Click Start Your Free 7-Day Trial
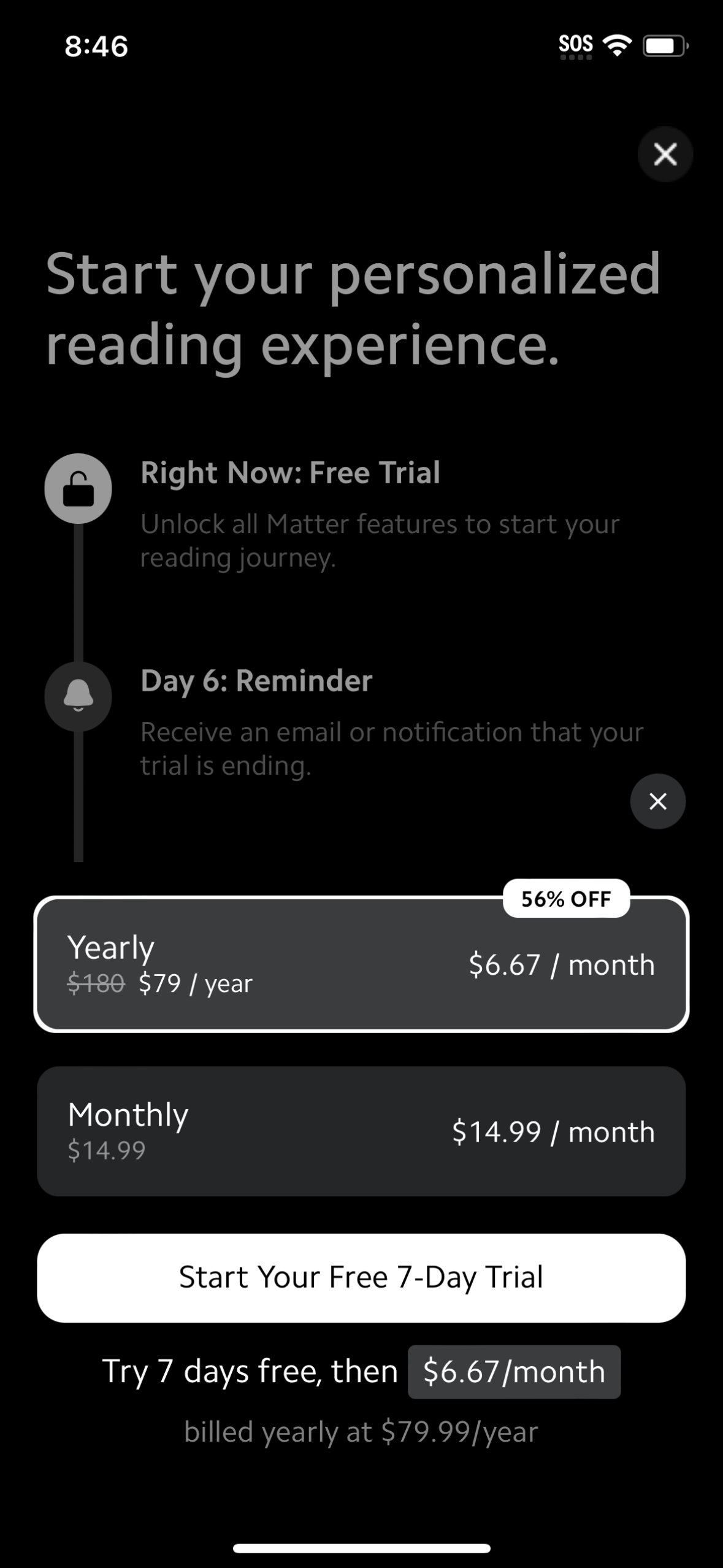This screenshot has width=723, height=1568. point(361,1277)
